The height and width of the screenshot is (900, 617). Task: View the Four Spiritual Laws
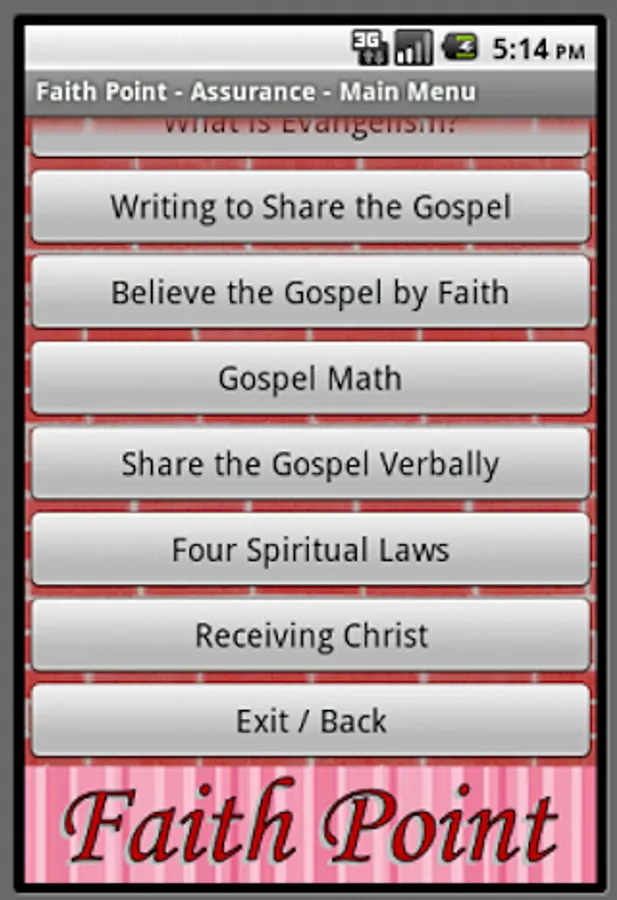point(310,550)
